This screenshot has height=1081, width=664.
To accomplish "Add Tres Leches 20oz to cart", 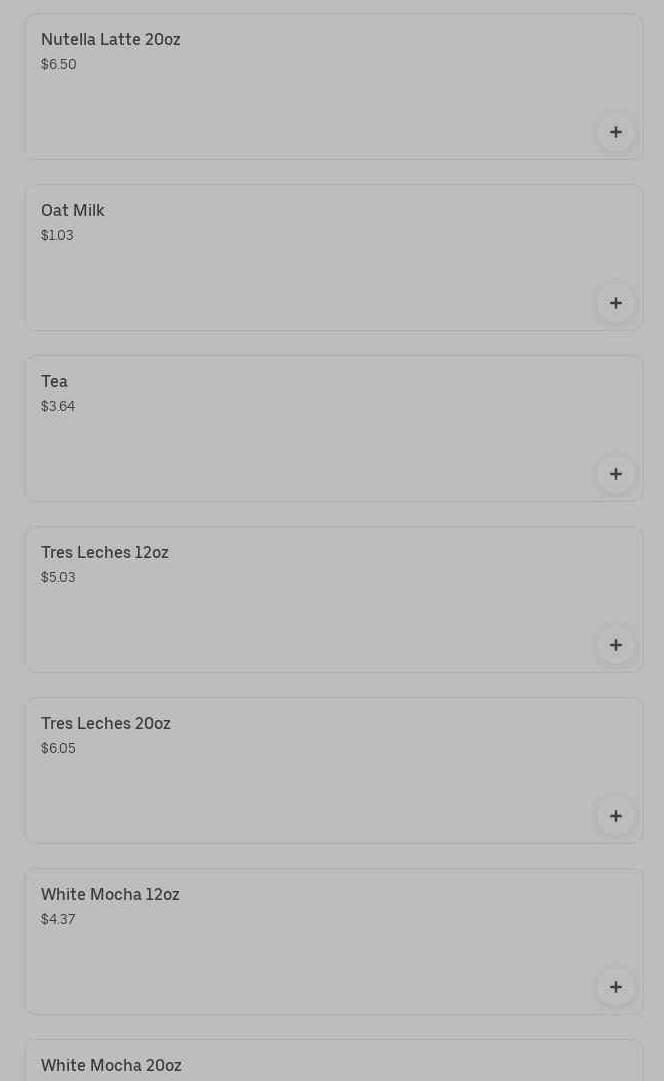I will pyautogui.click(x=616, y=816).
